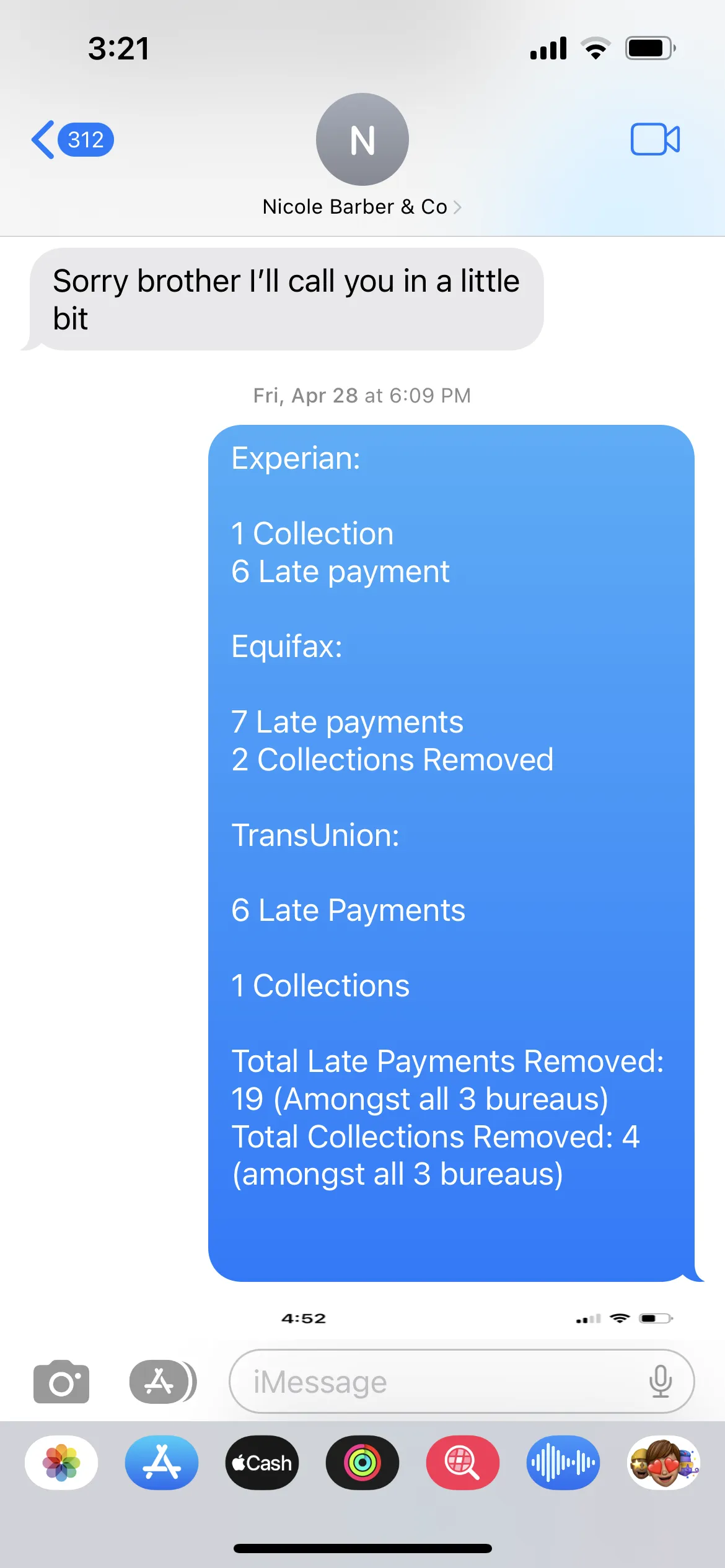The height and width of the screenshot is (1568, 725).
Task: Open the camera to take a photo
Action: pos(61,1382)
